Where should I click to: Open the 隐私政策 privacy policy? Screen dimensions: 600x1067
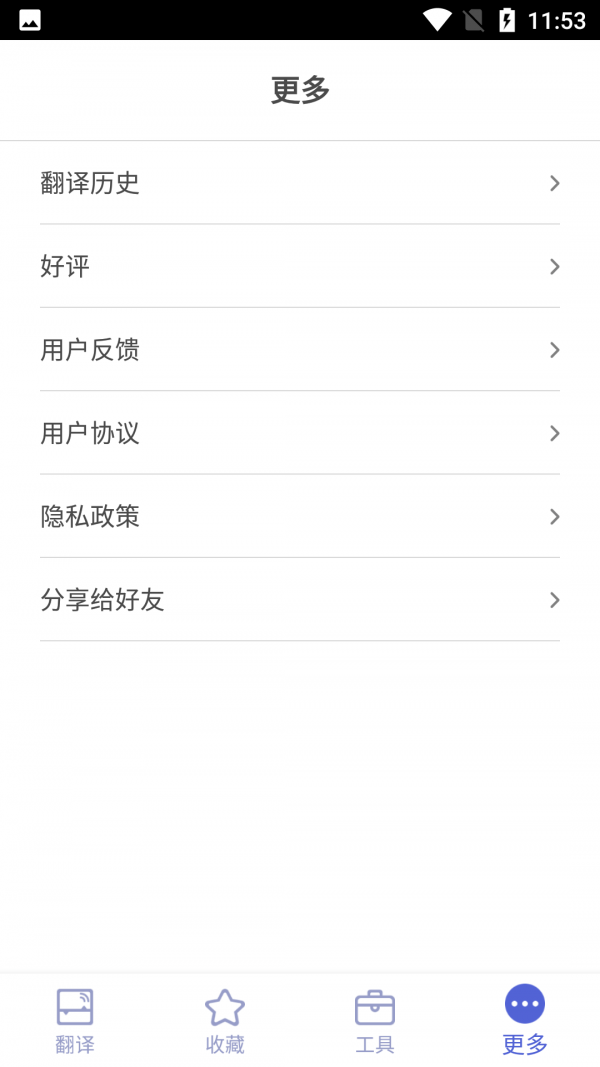[x=300, y=517]
